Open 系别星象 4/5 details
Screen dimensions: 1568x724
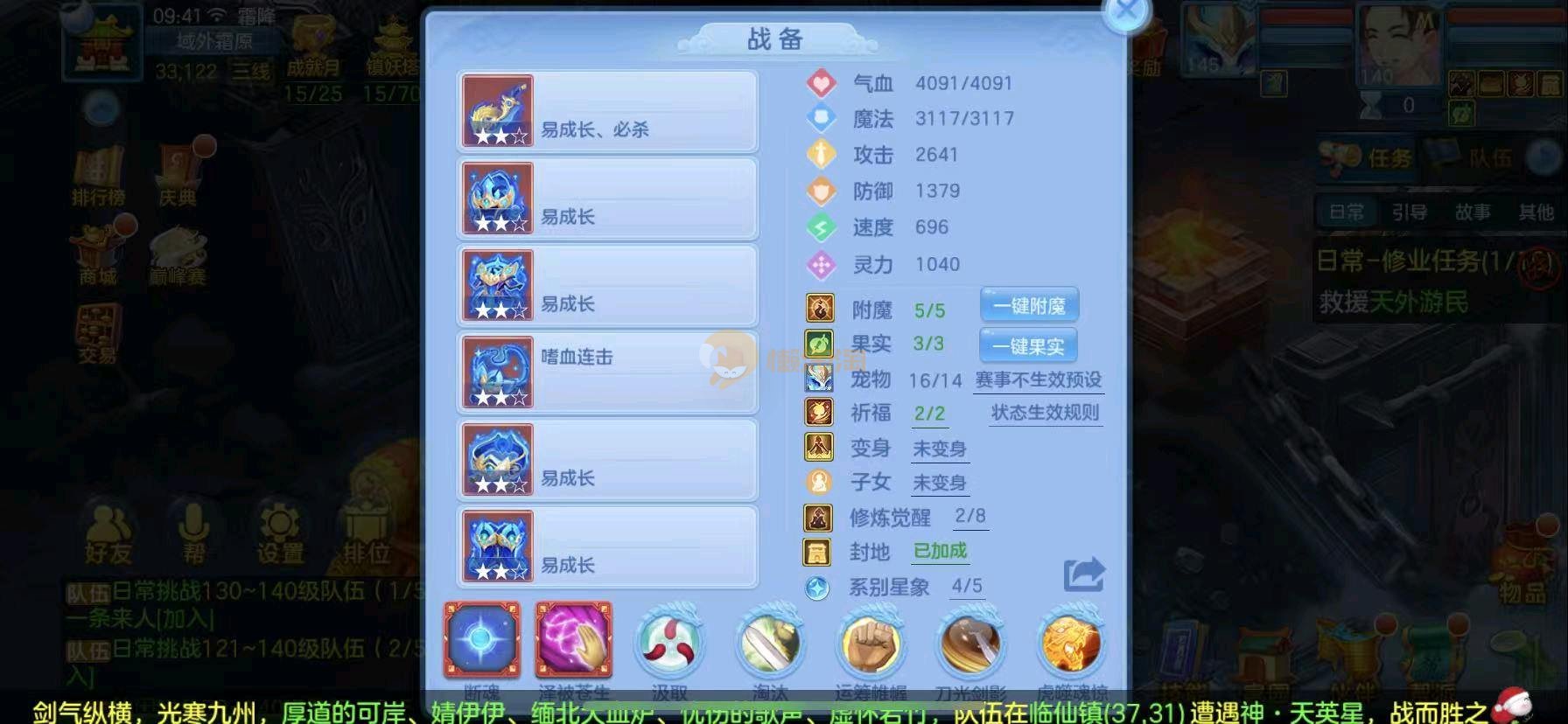click(966, 586)
